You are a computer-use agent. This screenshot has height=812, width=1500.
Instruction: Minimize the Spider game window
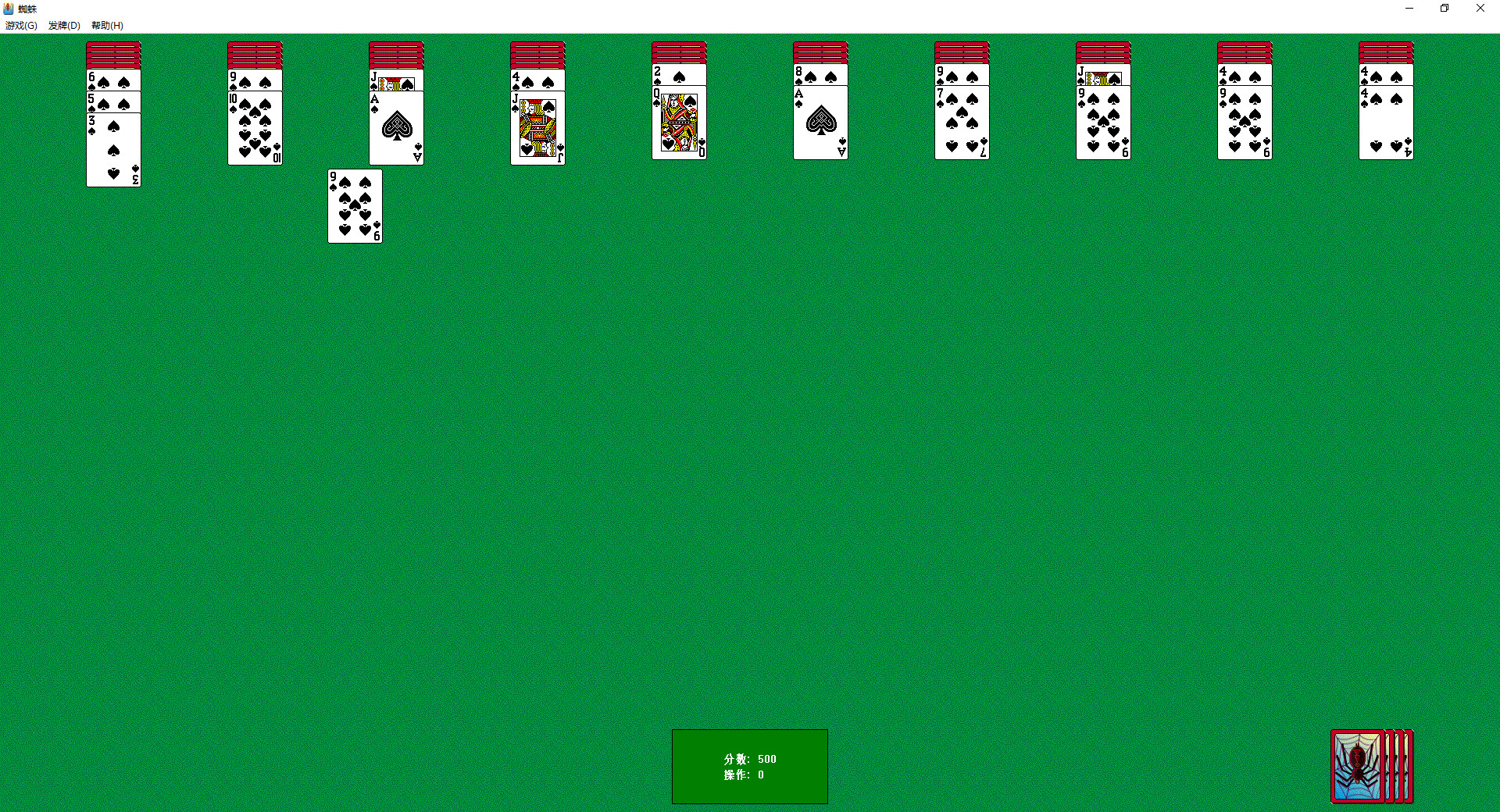click(x=1409, y=9)
